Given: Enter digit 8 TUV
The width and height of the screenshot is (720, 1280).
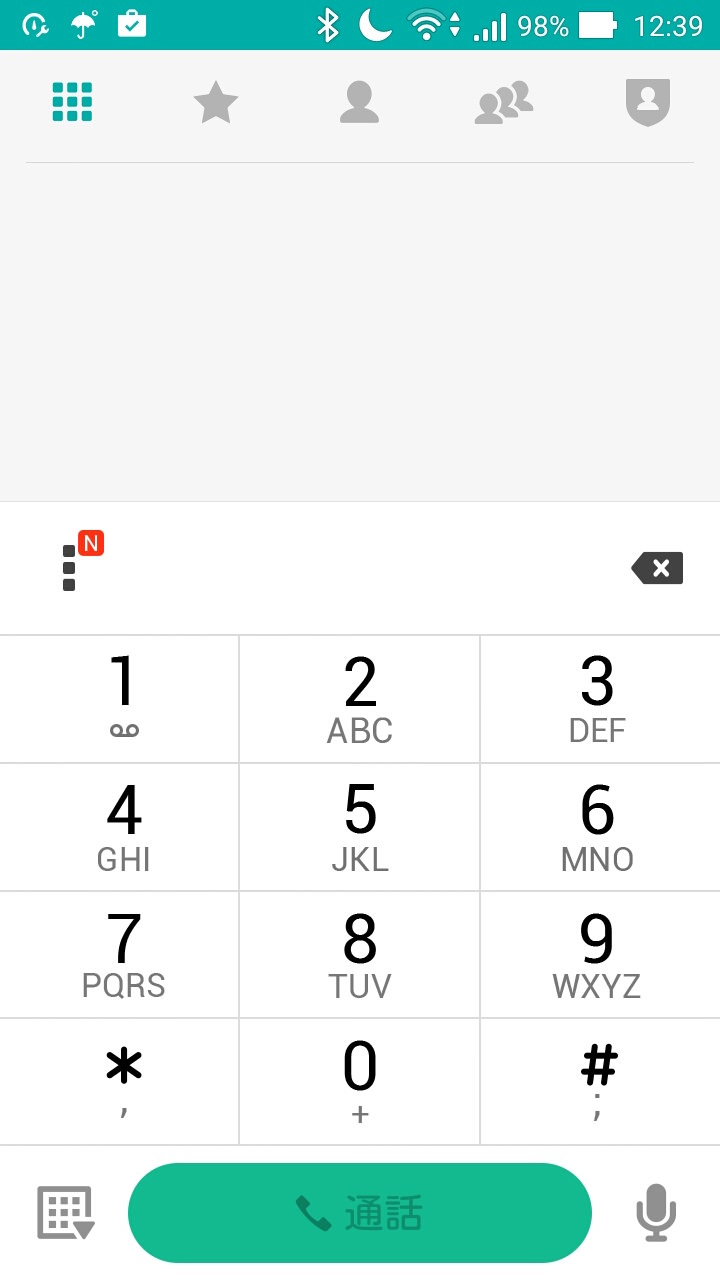Looking at the screenshot, I should (360, 955).
